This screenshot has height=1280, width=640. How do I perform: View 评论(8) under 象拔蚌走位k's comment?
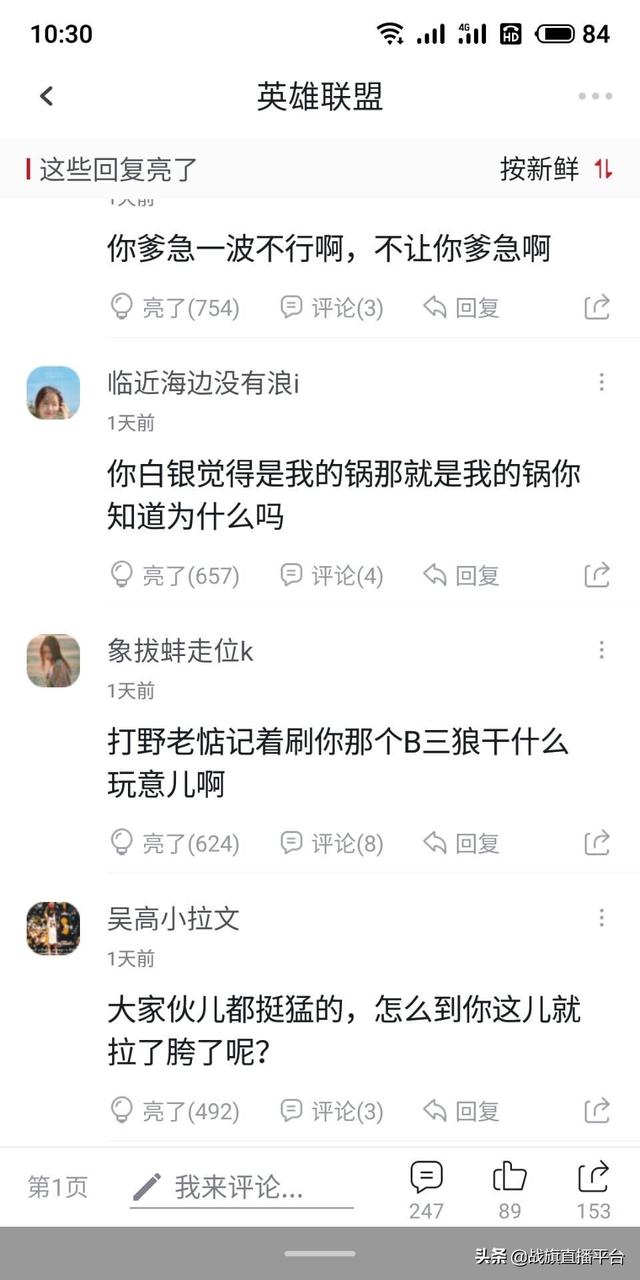[332, 843]
